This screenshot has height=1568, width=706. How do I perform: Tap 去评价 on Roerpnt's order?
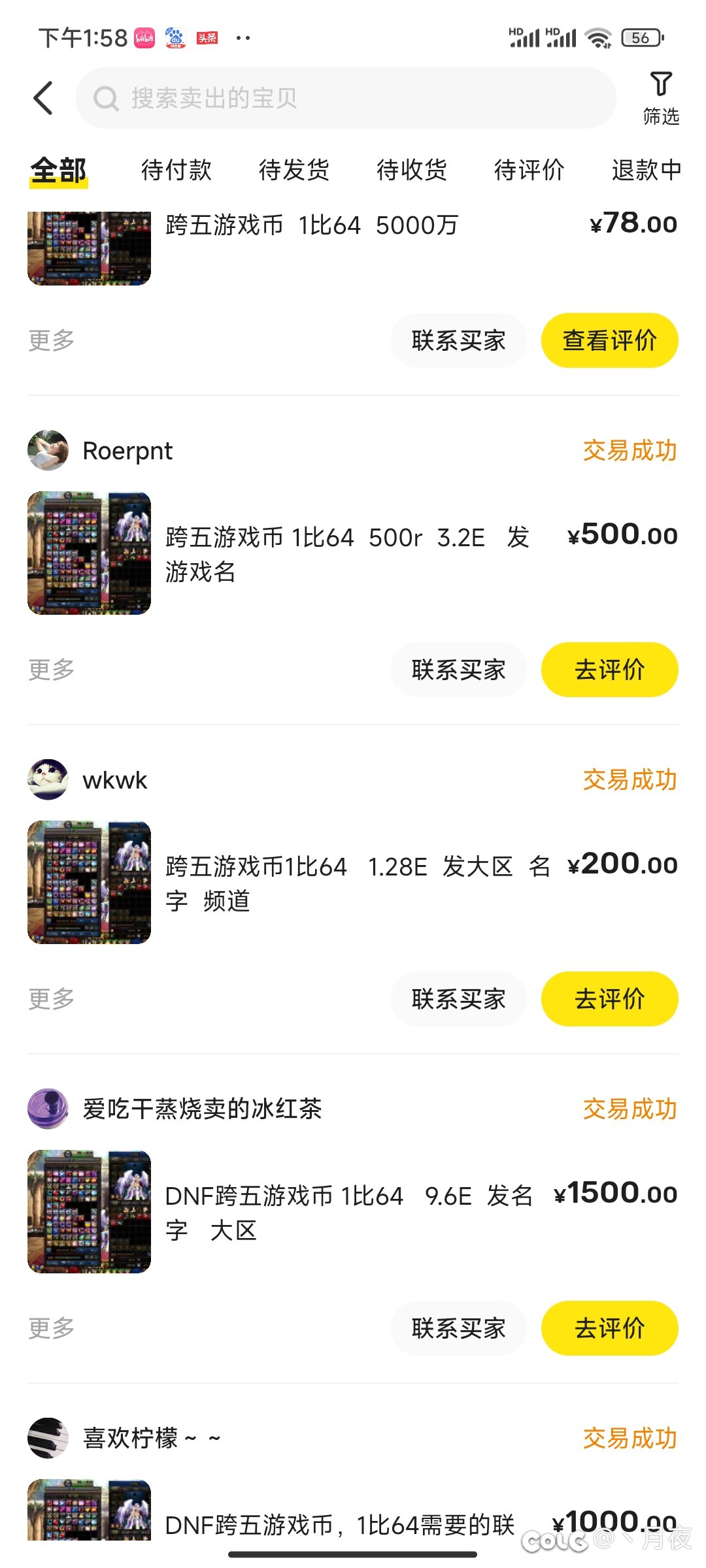tap(609, 670)
